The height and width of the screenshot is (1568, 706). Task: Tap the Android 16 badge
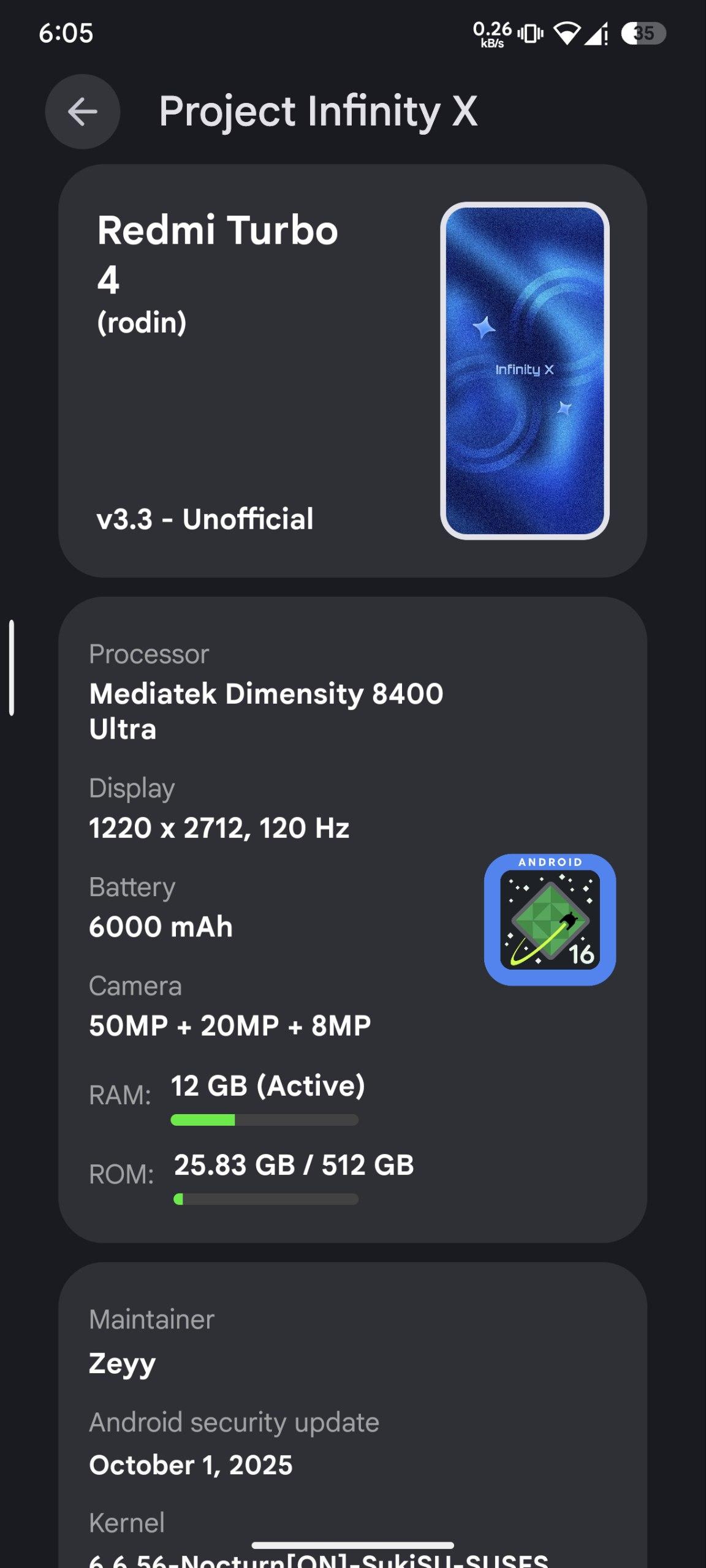coord(550,919)
